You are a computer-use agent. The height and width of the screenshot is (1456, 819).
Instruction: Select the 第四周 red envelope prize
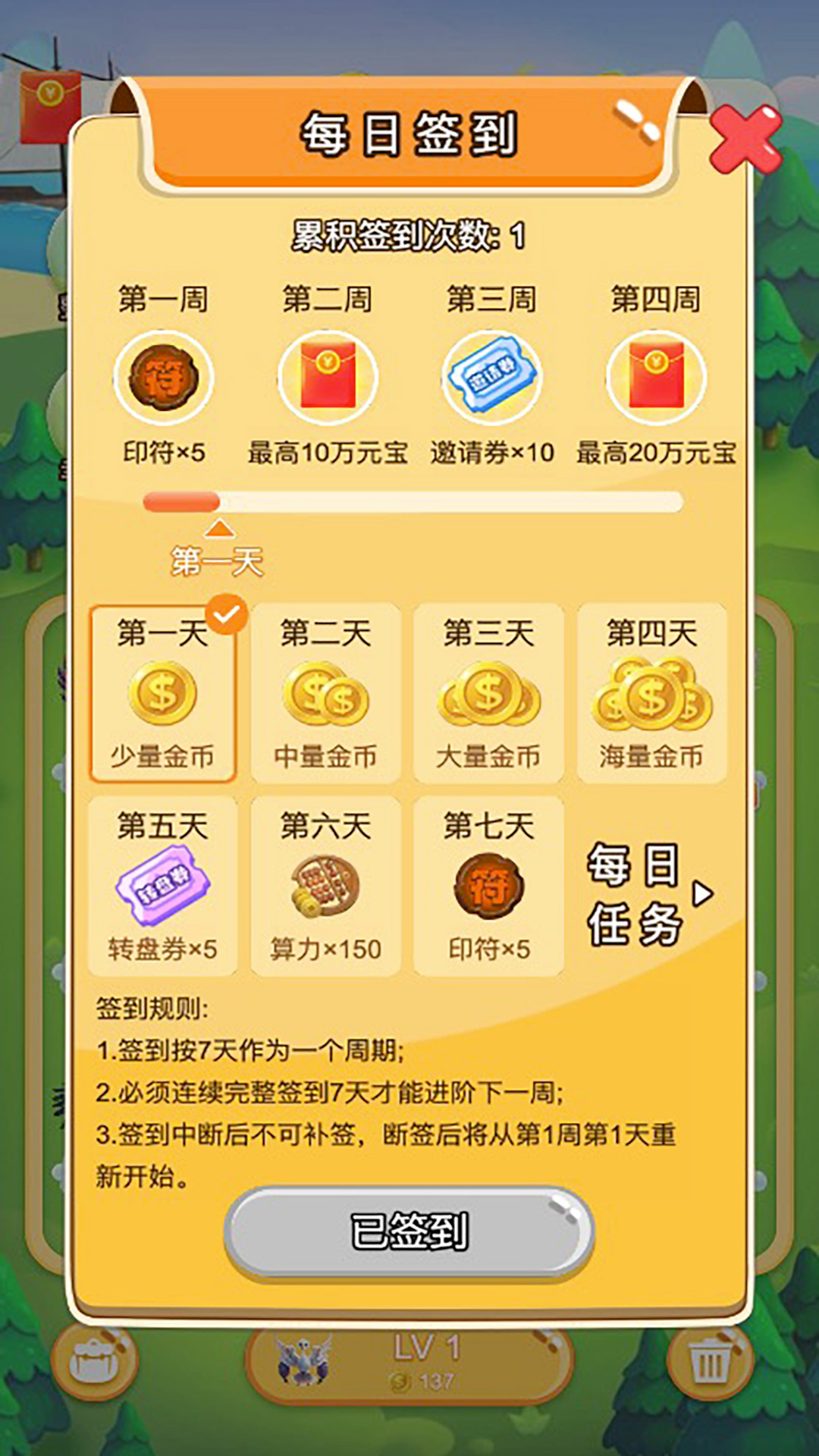tap(658, 377)
